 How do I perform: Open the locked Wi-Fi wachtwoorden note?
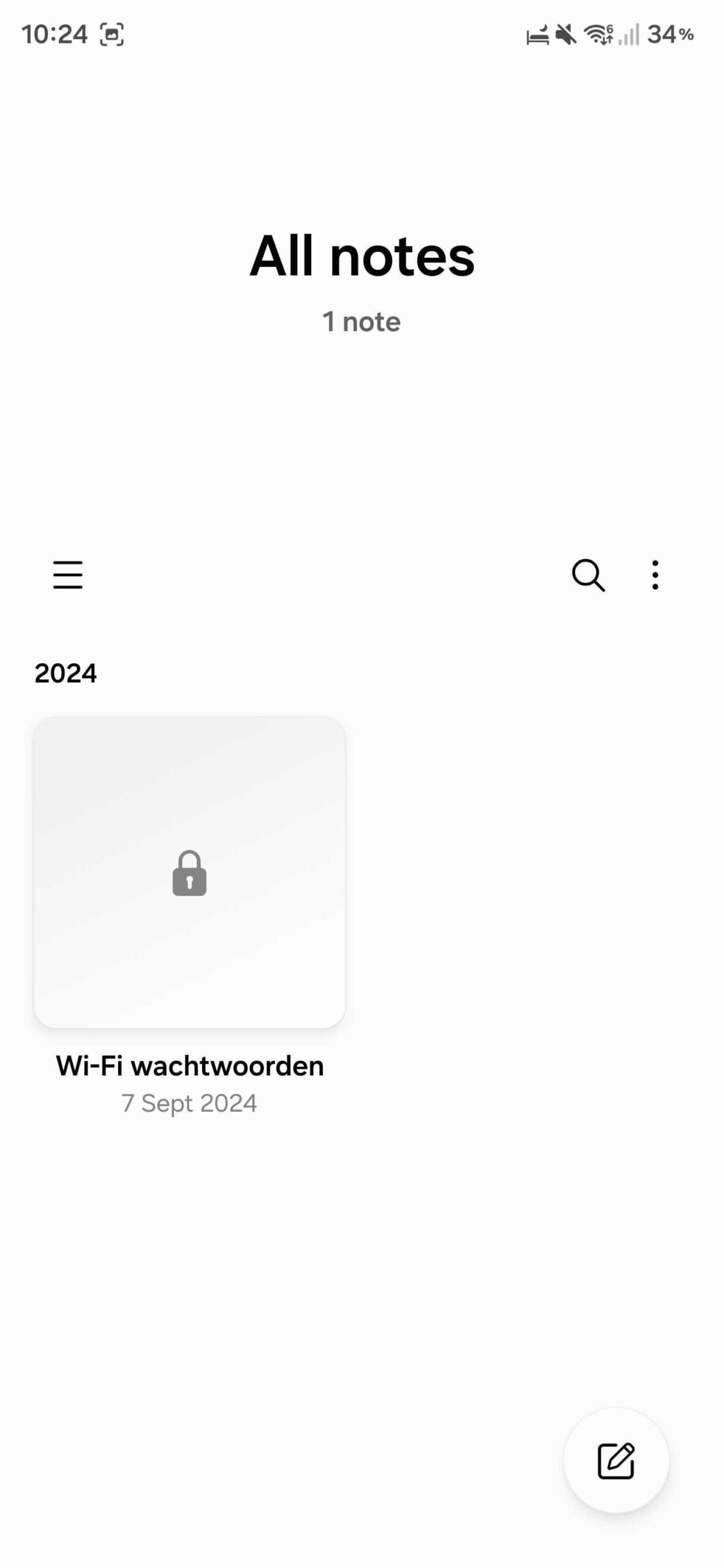pyautogui.click(x=189, y=873)
